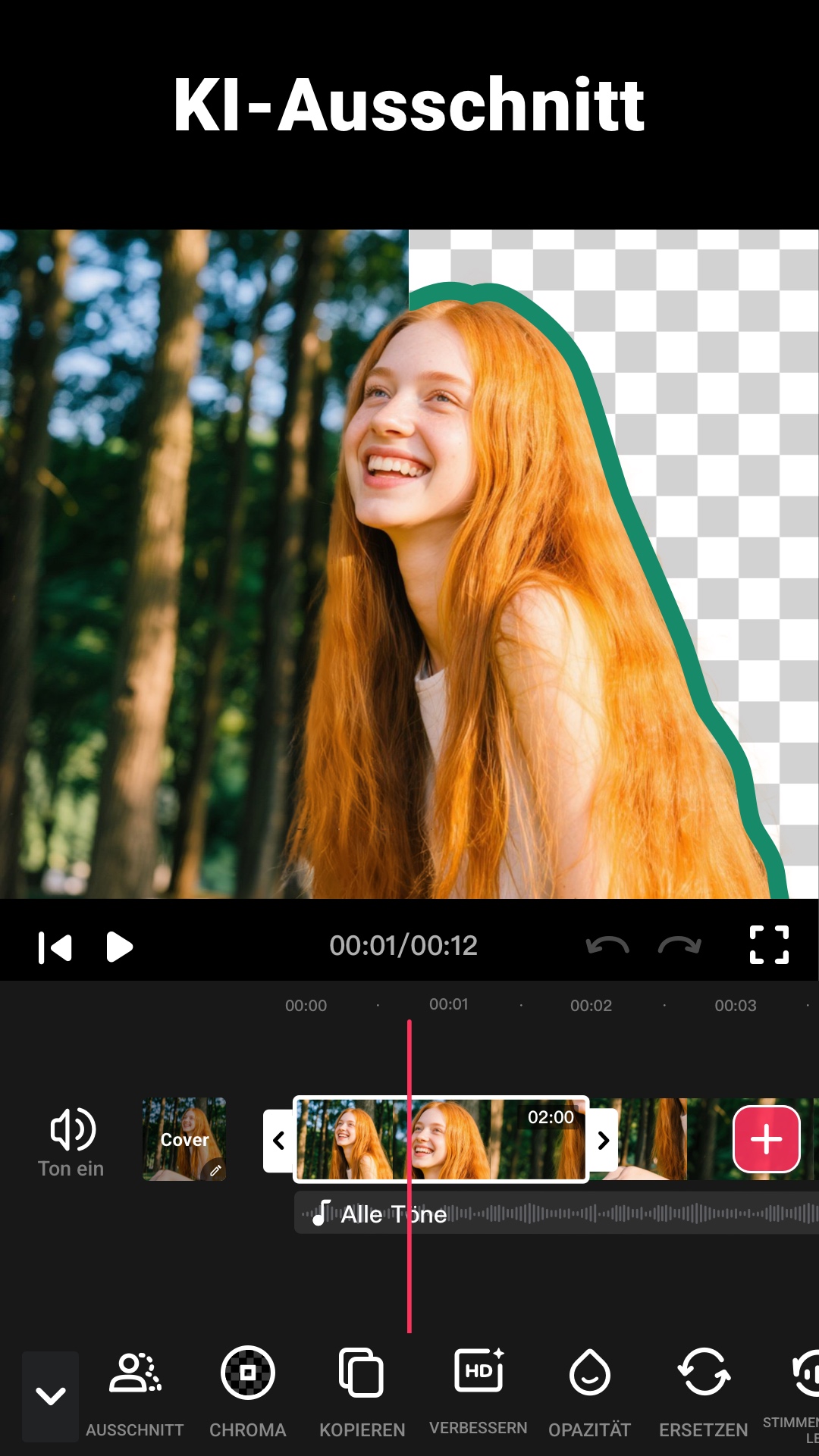Undo the last edit
This screenshot has width=819, height=1456.
coord(607,946)
